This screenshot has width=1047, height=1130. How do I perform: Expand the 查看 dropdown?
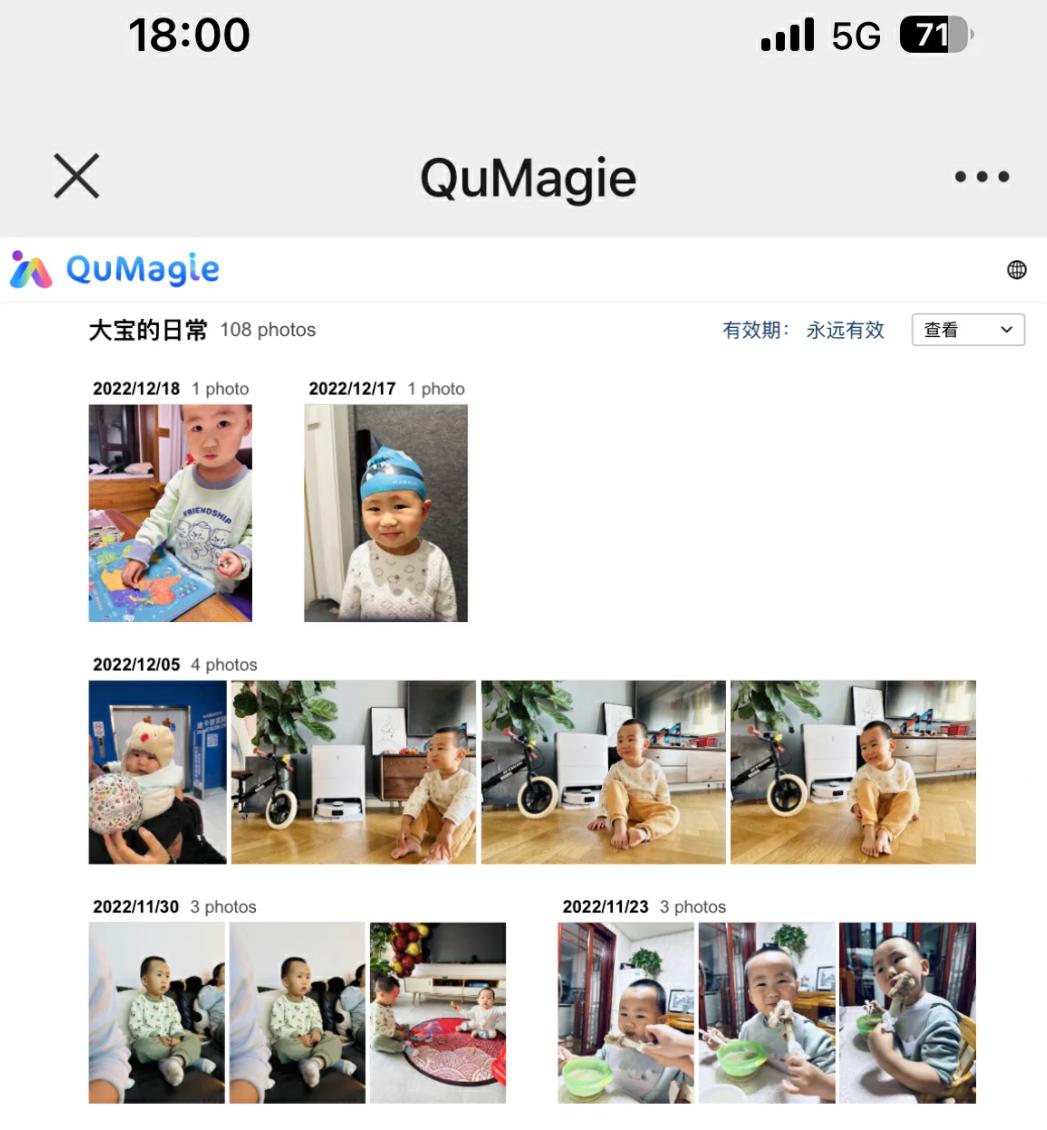(x=968, y=330)
